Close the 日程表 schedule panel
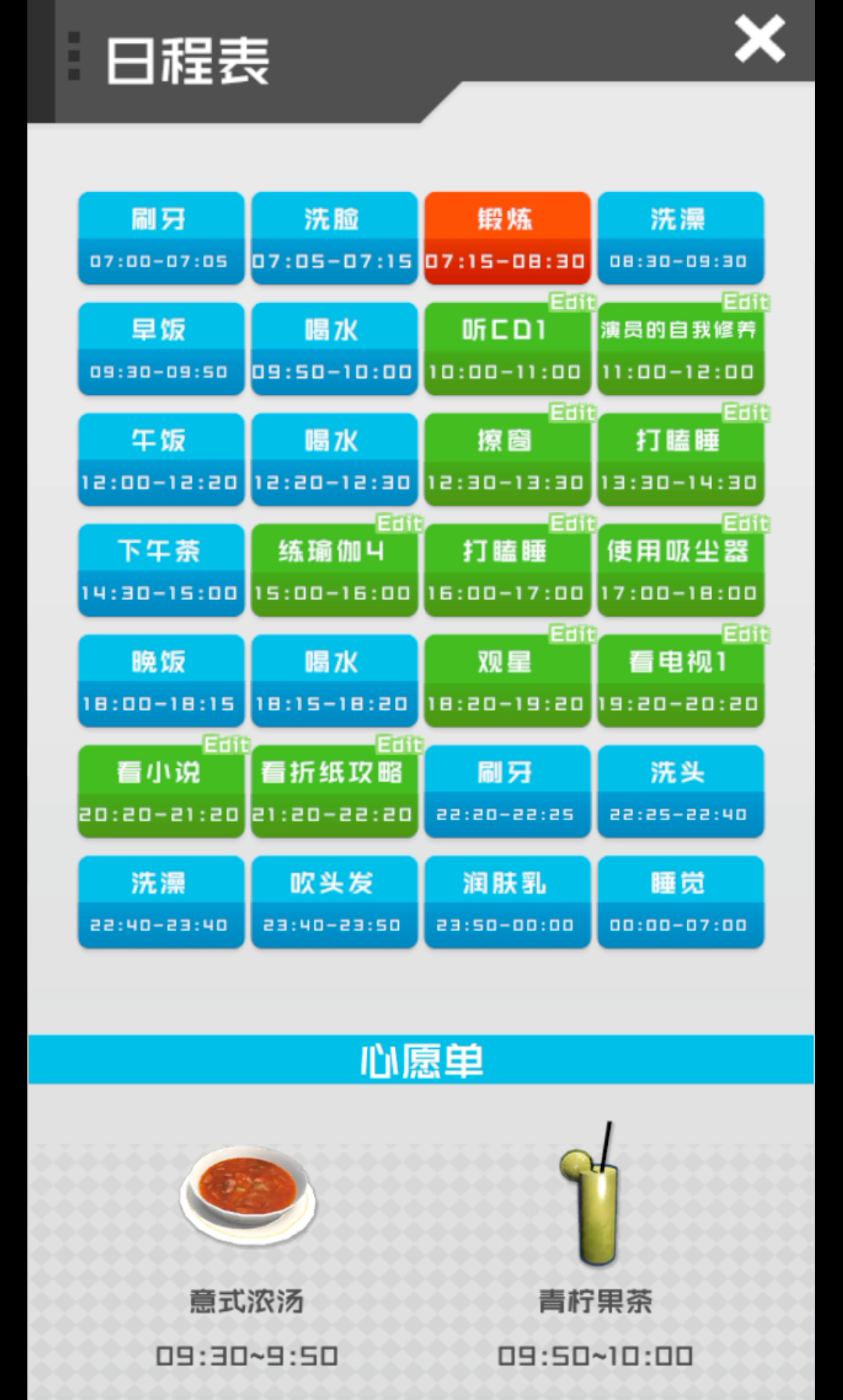This screenshot has height=1400, width=843. (759, 40)
